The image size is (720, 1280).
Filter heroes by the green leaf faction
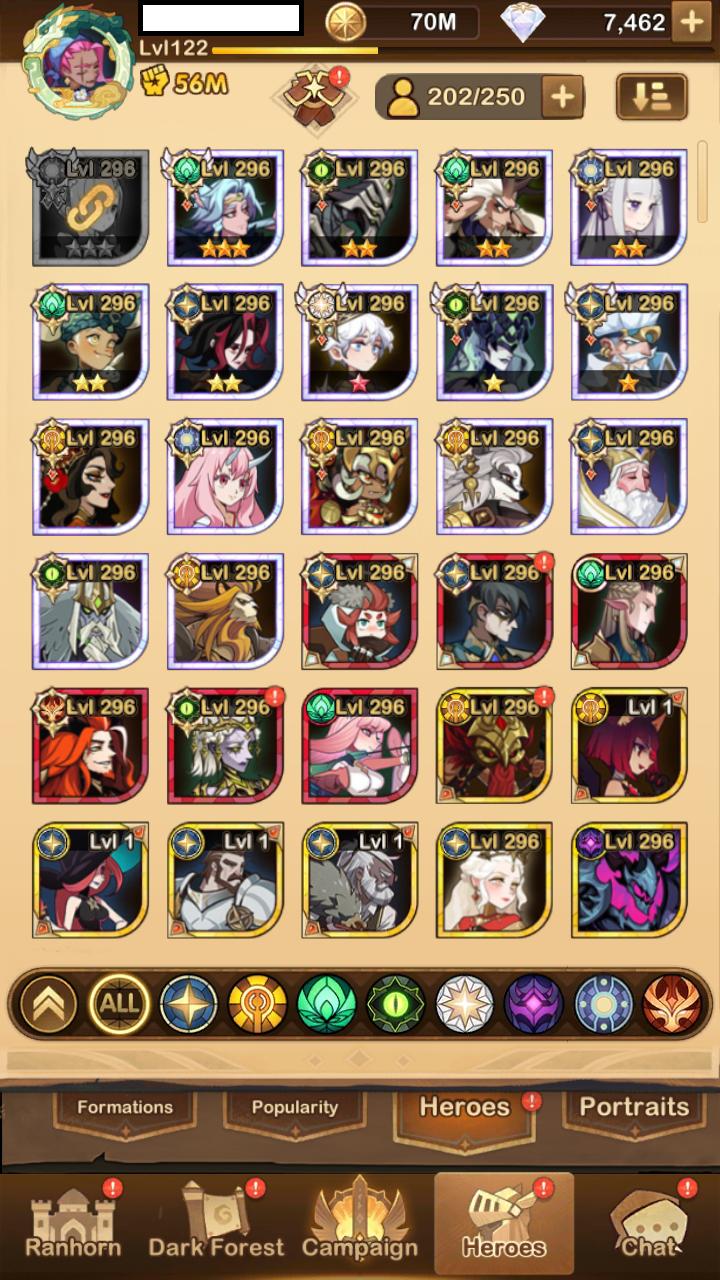[326, 1004]
